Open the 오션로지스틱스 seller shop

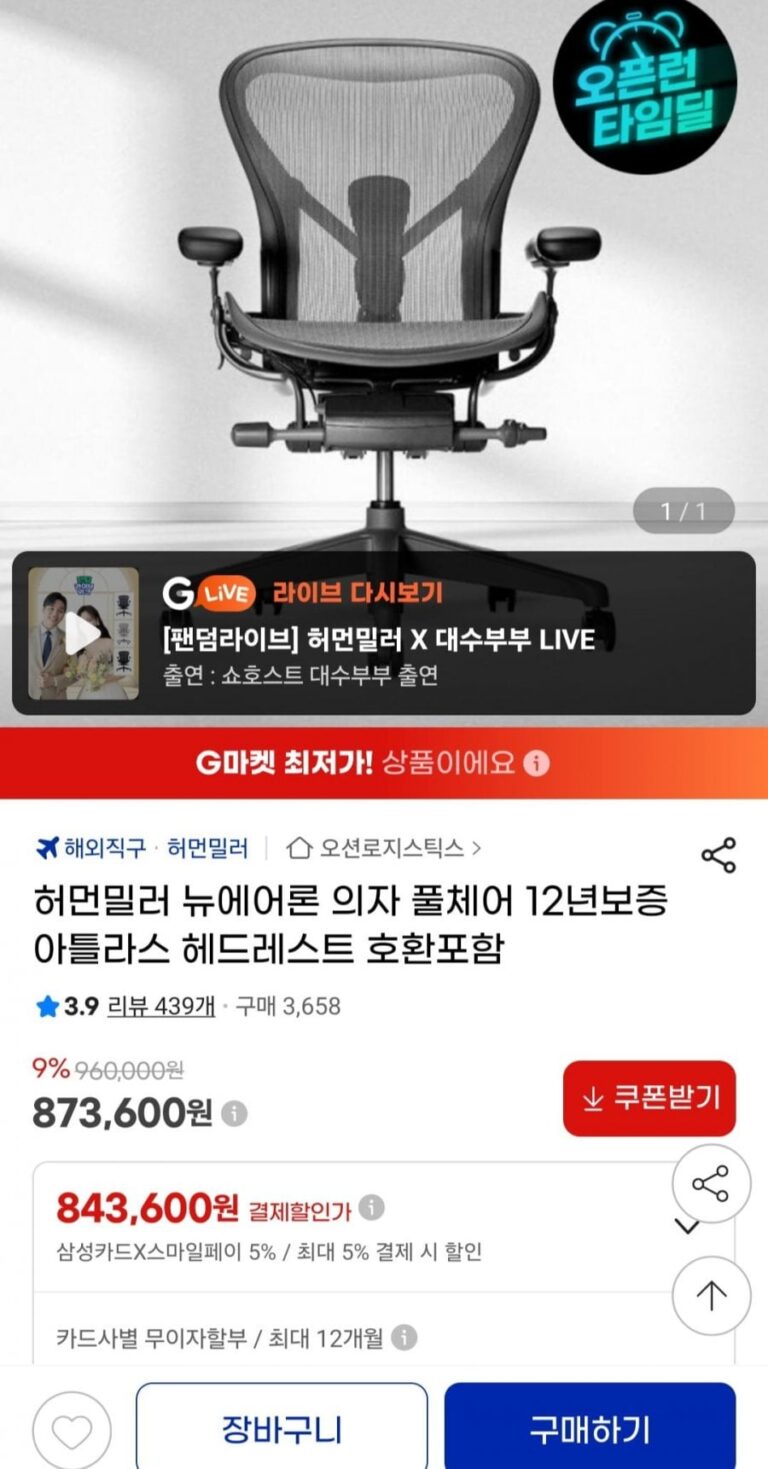coord(384,849)
